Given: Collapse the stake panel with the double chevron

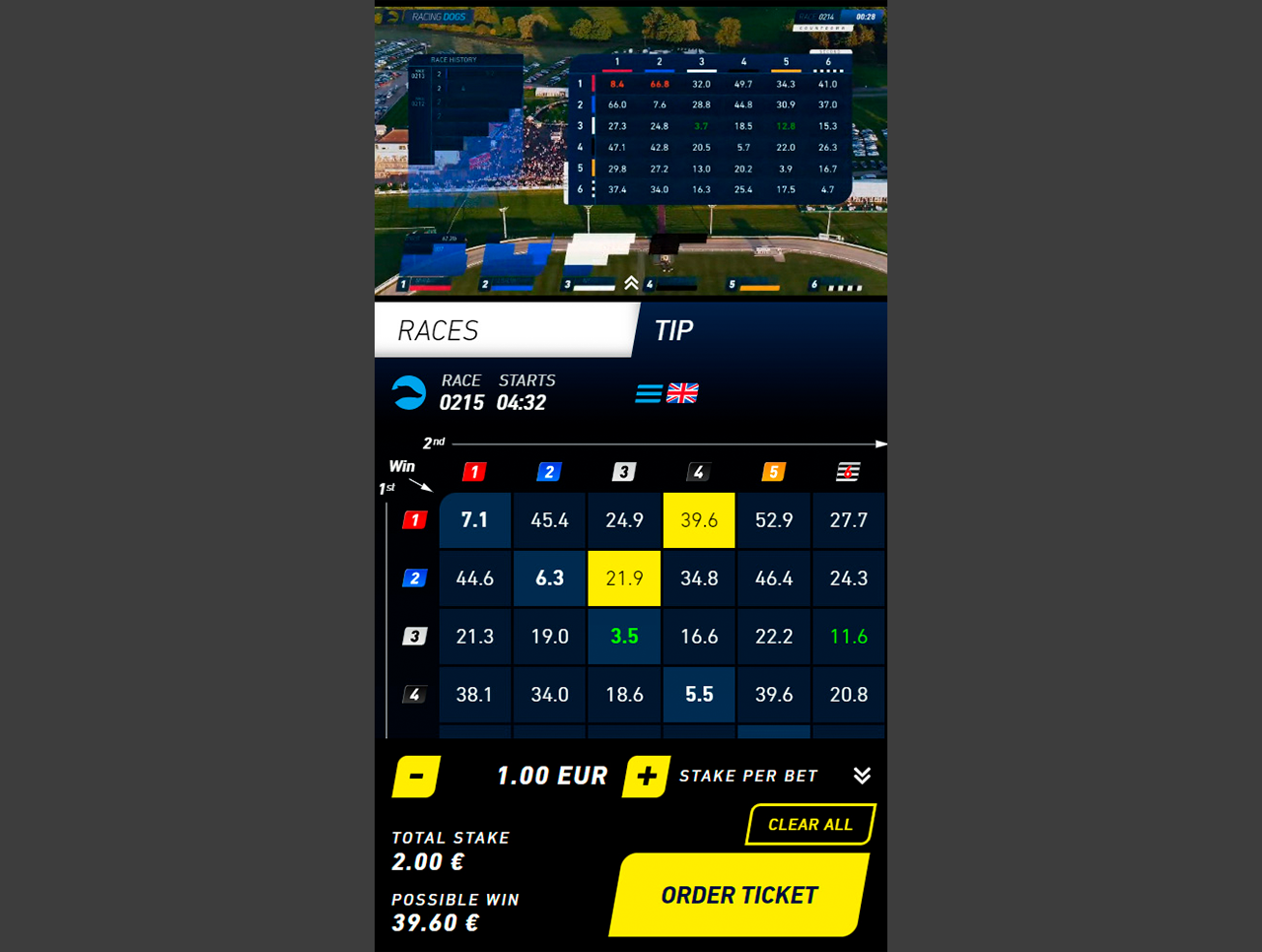Looking at the screenshot, I should click(x=862, y=776).
